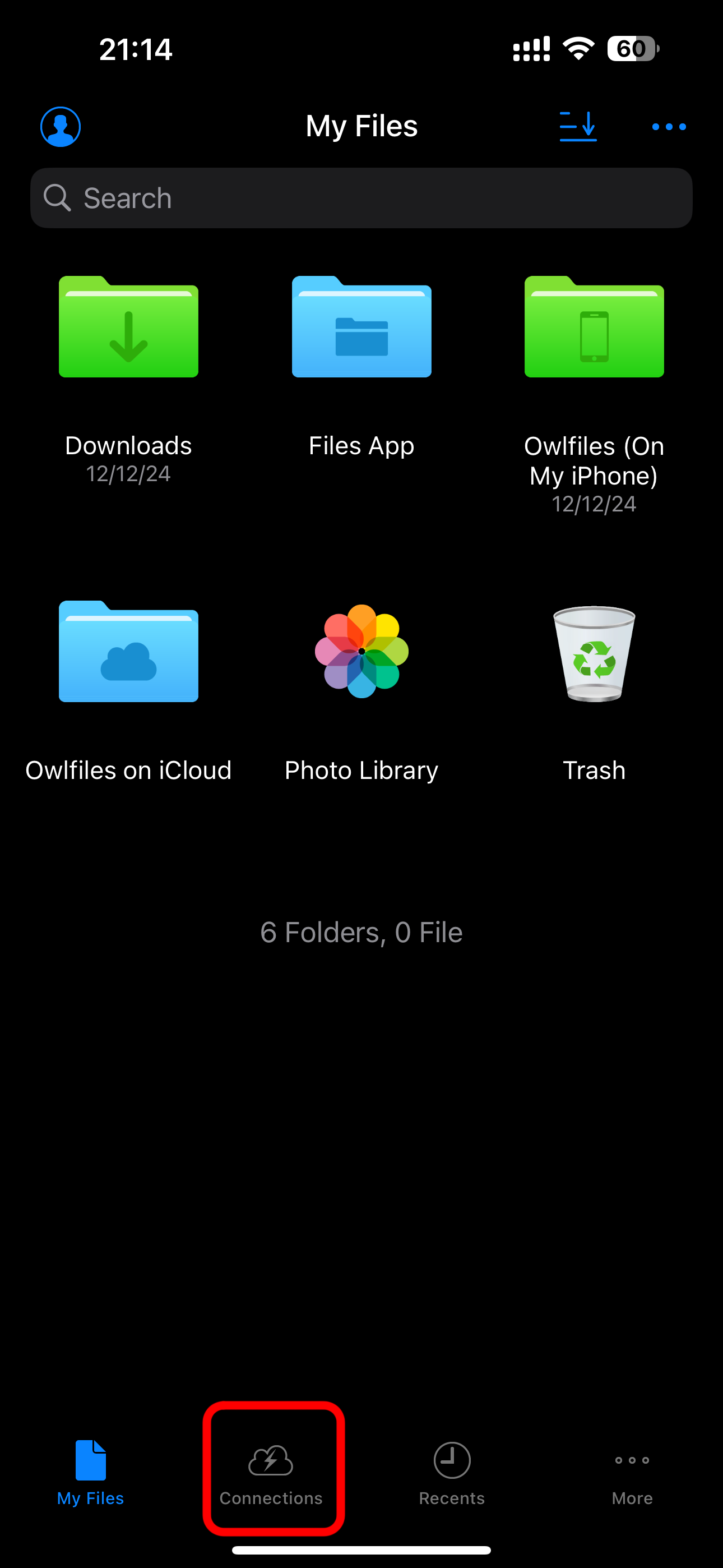Tap the Search field
The image size is (723, 1568).
tap(361, 198)
